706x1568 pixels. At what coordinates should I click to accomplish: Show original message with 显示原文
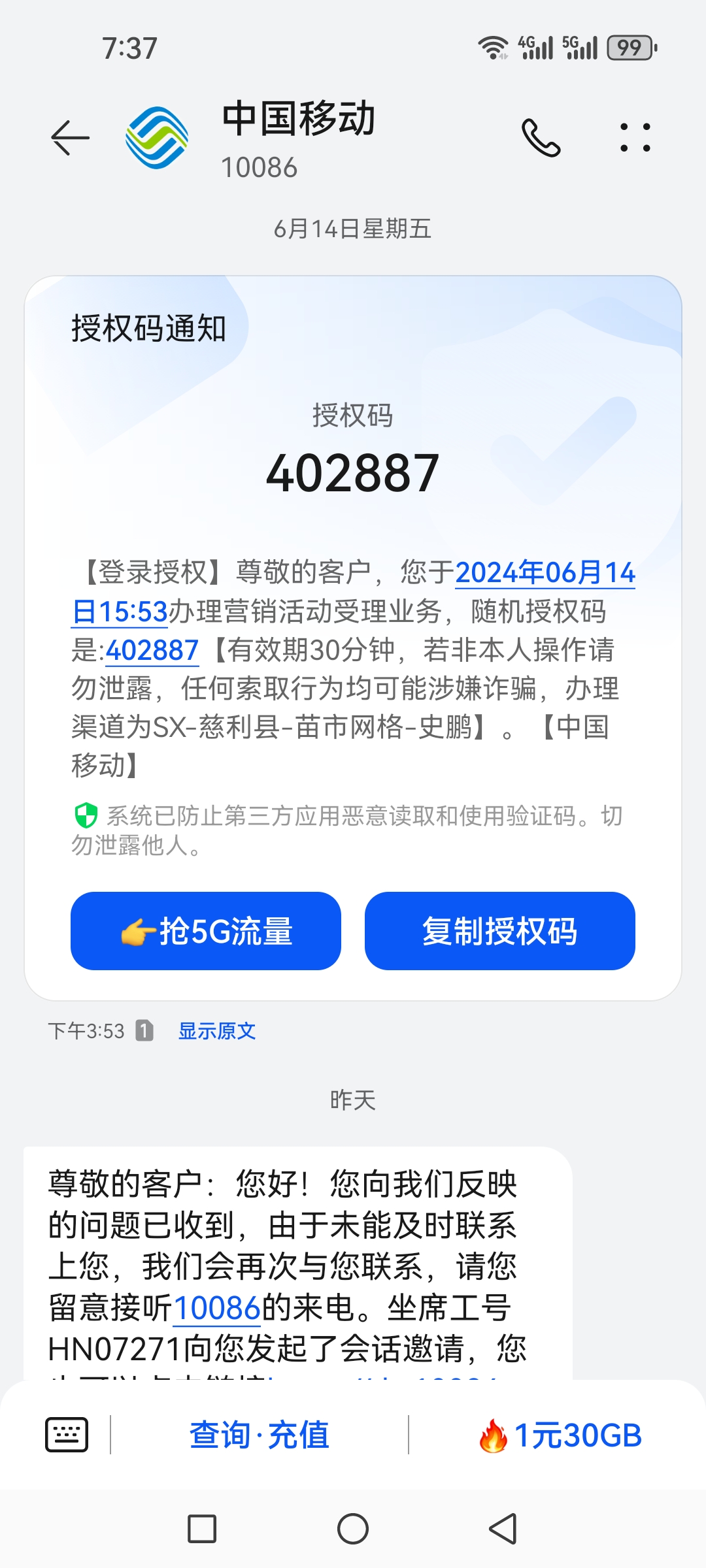(x=217, y=1031)
